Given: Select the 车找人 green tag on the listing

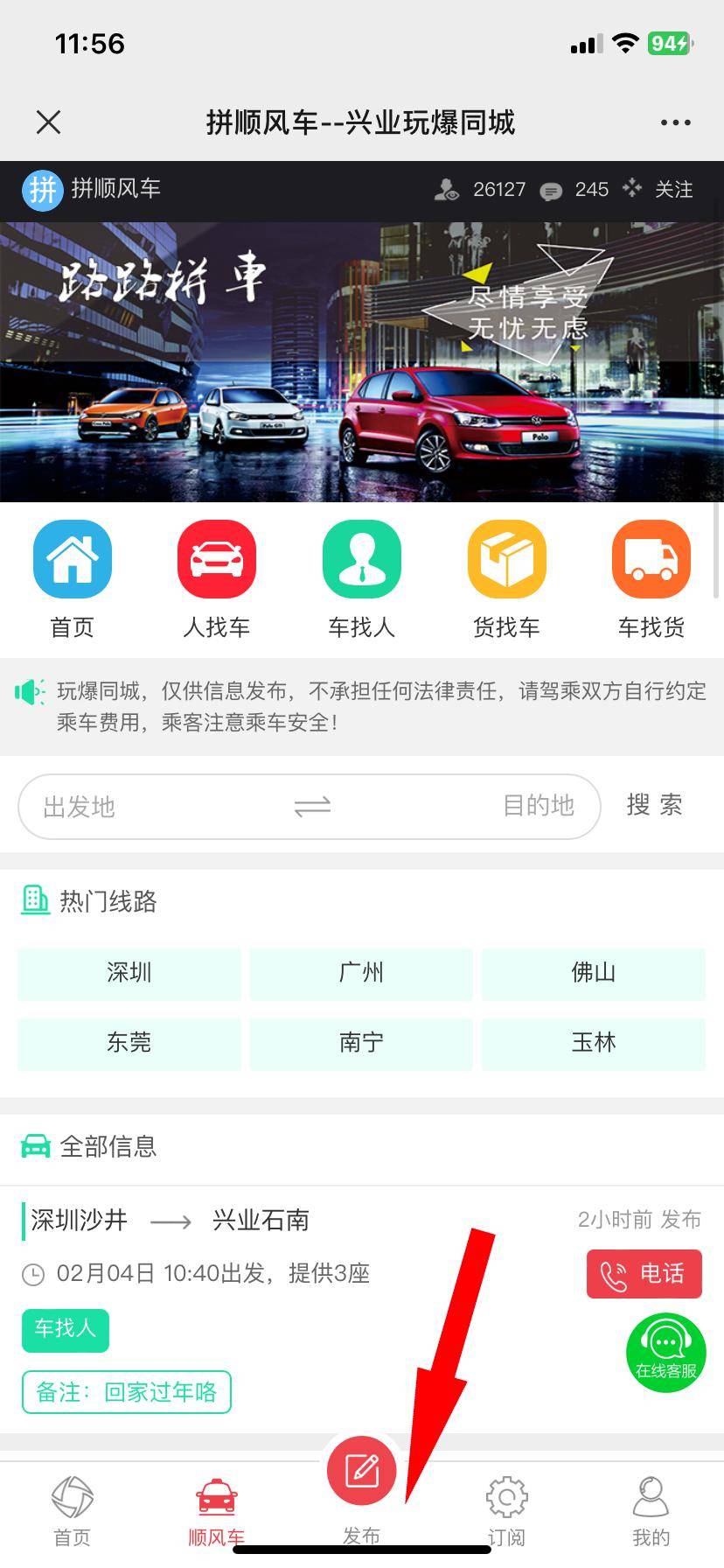Looking at the screenshot, I should (x=65, y=1330).
